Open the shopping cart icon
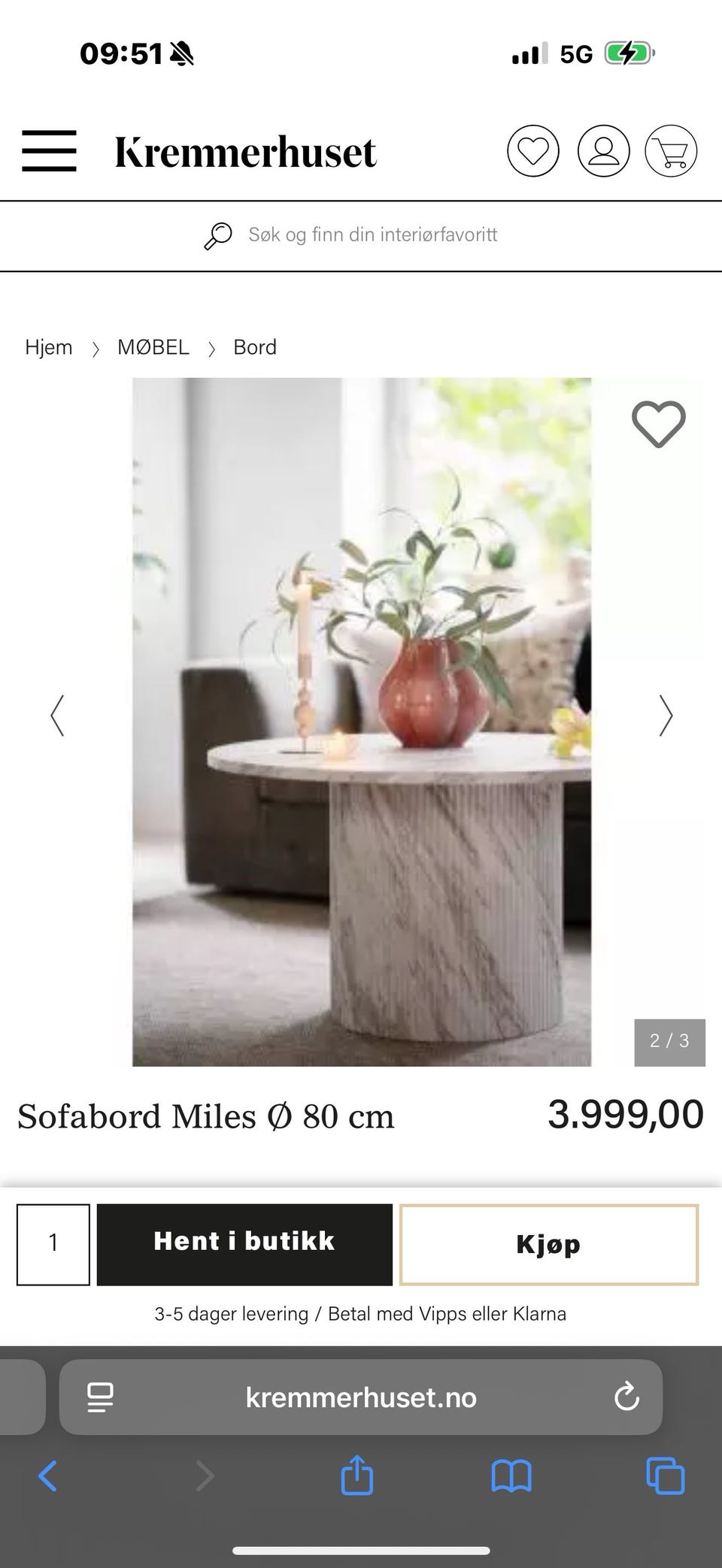Screen dimensions: 722x1568 click(672, 150)
